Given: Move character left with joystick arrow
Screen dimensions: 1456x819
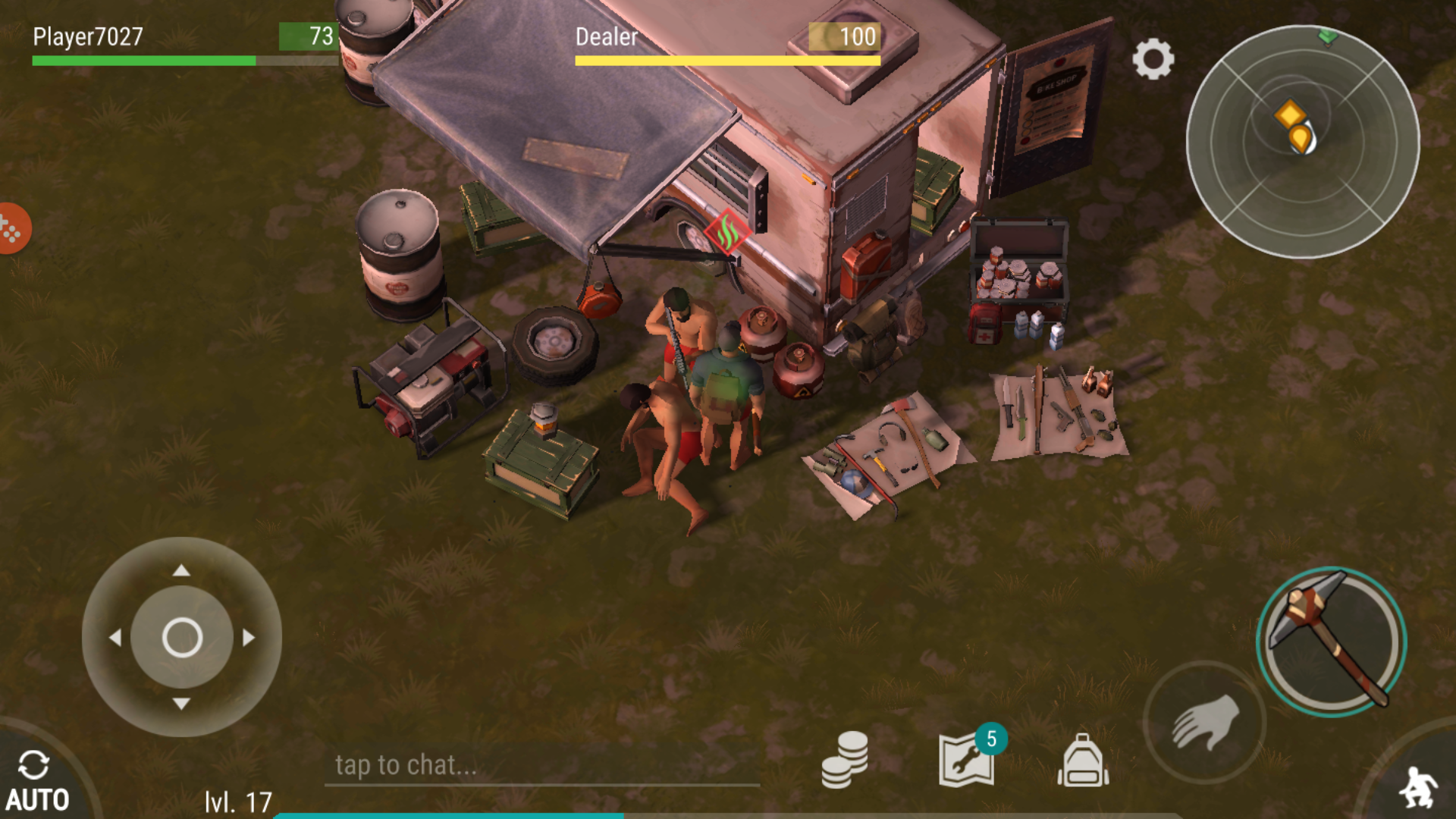Looking at the screenshot, I should point(115,638).
